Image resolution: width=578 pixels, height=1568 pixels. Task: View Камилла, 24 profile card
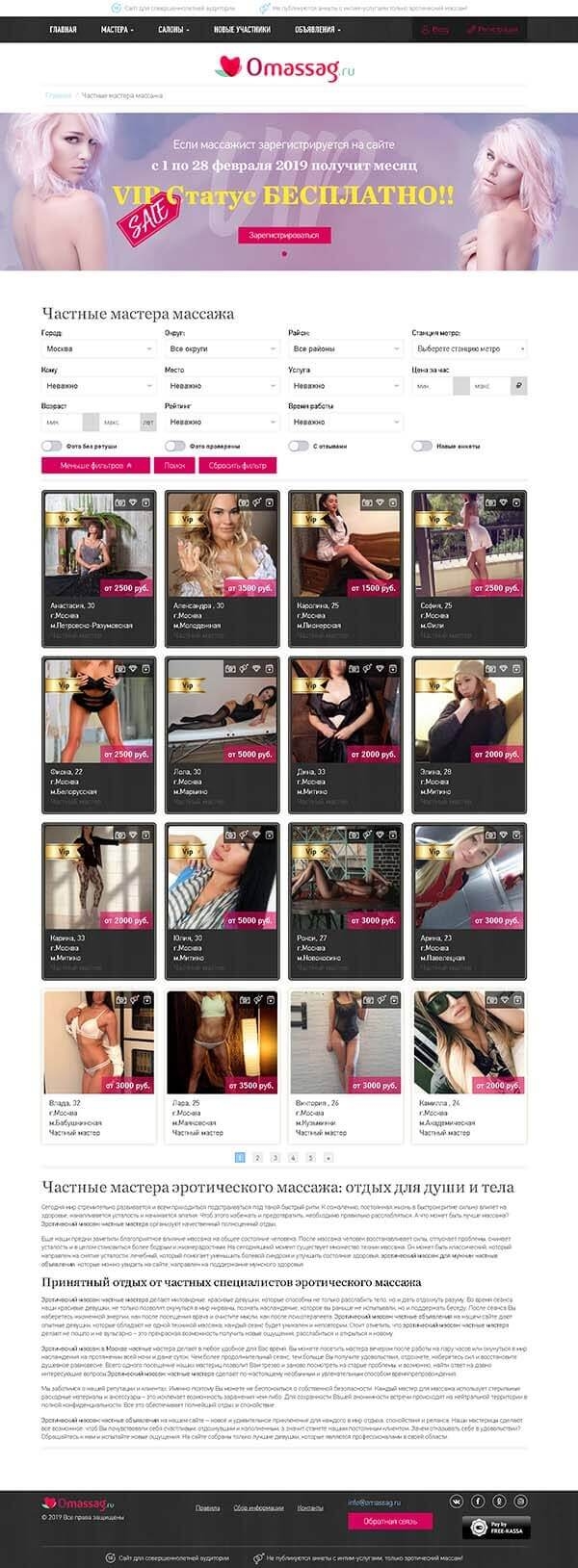click(469, 1064)
